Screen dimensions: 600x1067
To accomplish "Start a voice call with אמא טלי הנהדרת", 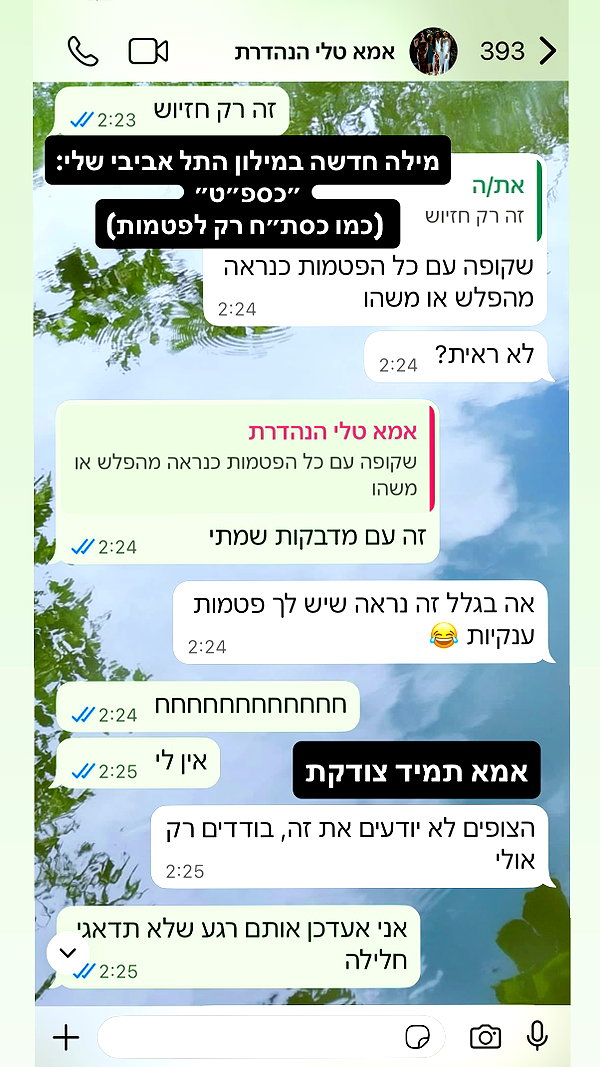I will point(83,51).
